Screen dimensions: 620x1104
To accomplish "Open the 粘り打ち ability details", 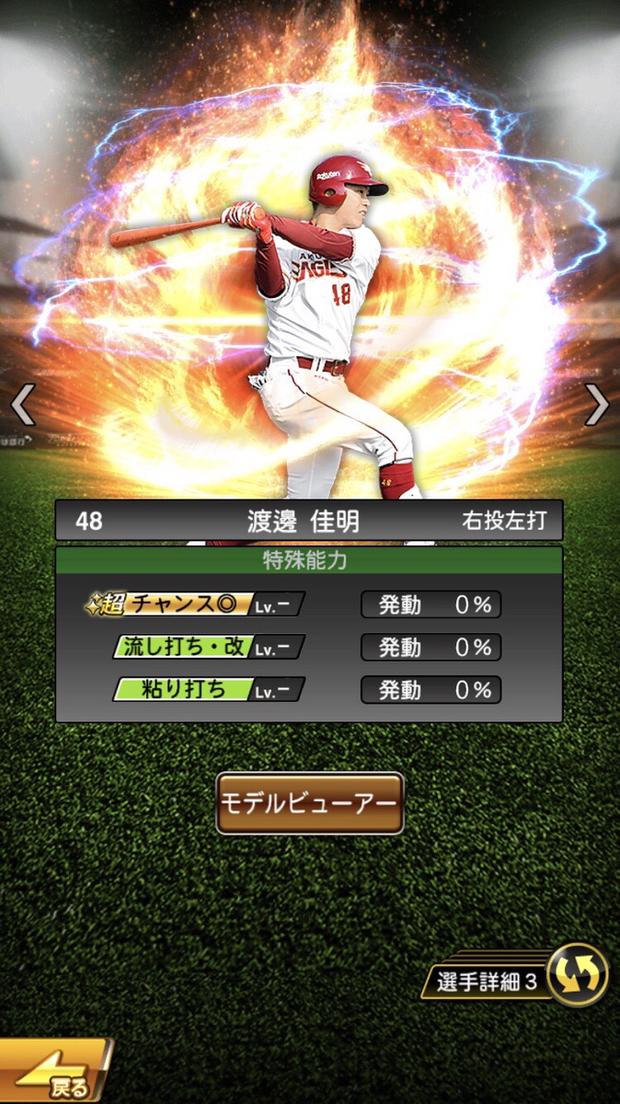I will tap(208, 690).
